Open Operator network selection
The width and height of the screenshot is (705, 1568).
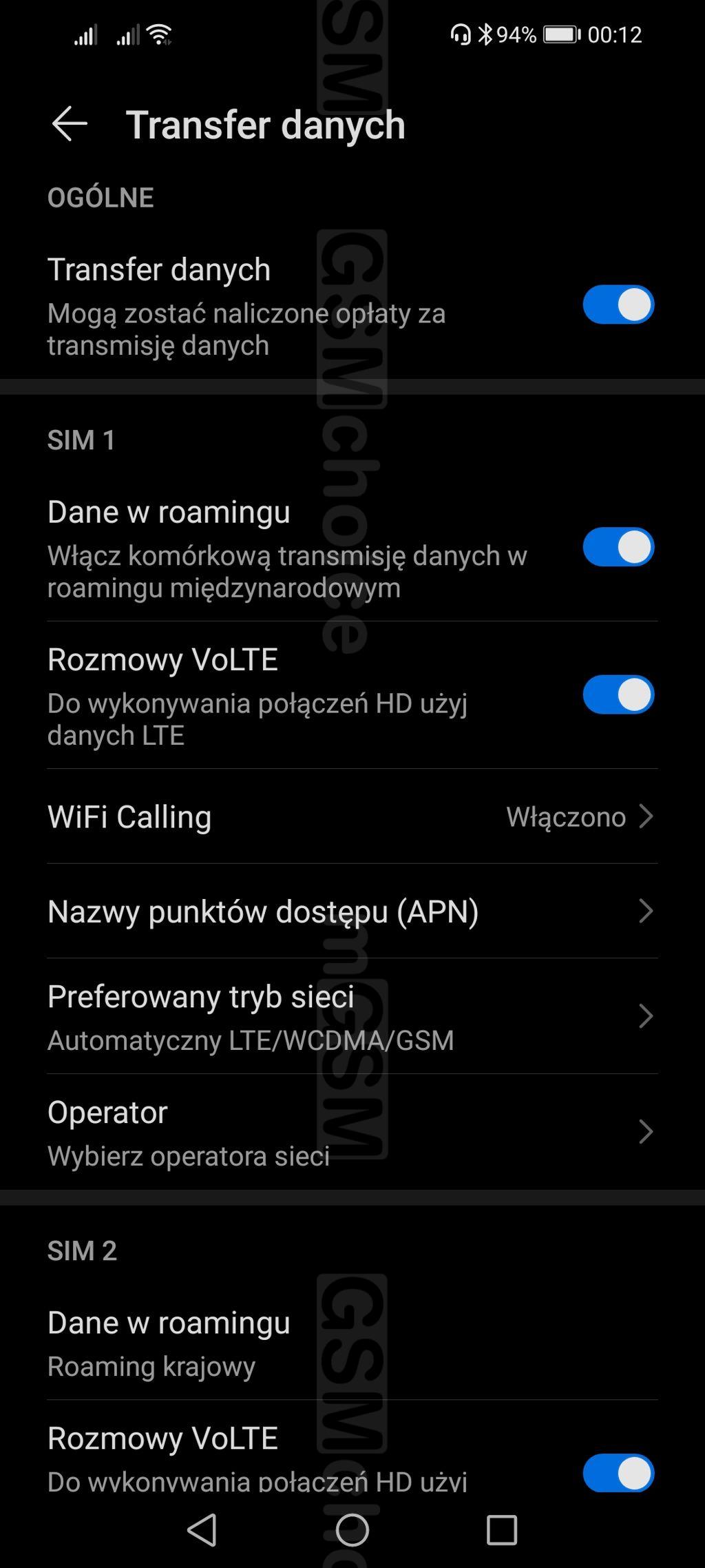[351, 1132]
